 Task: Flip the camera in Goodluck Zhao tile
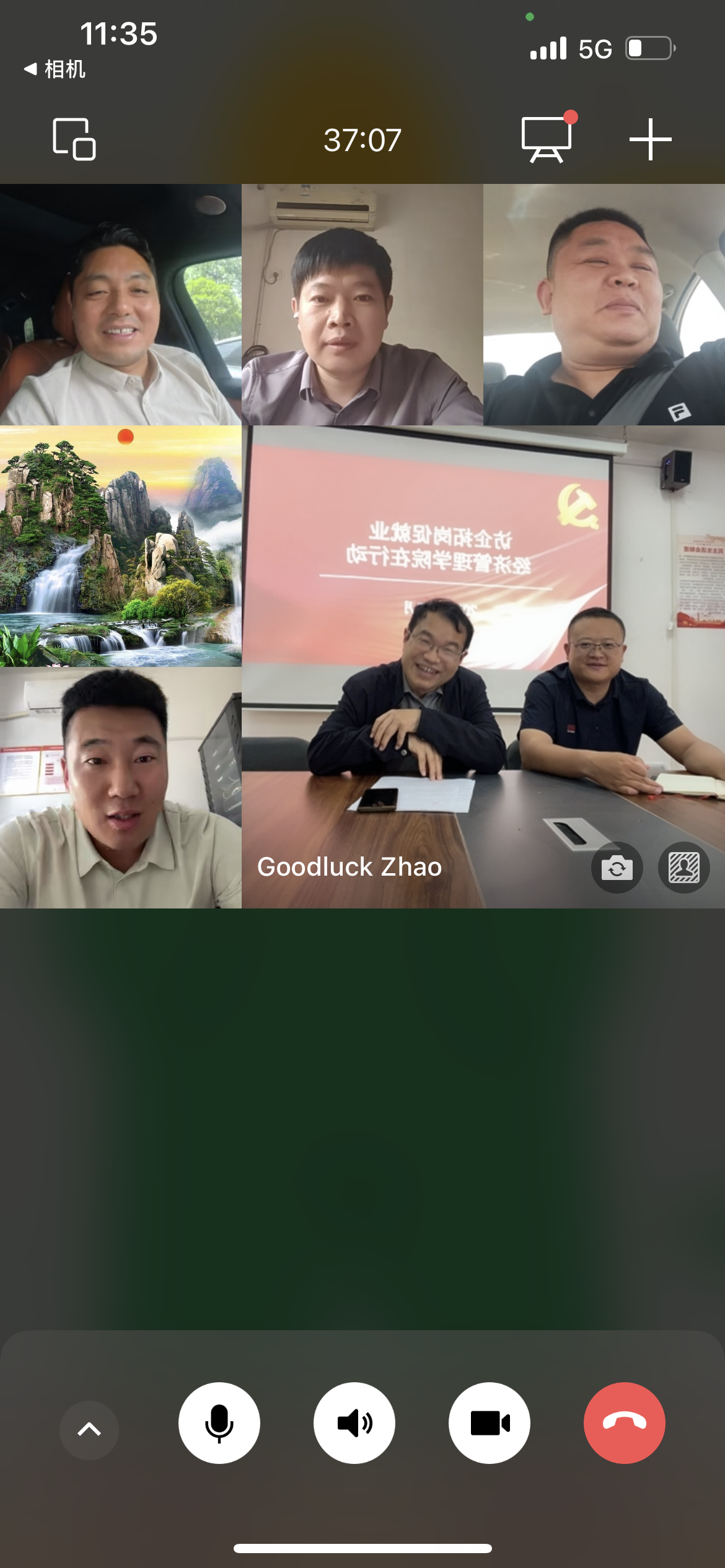click(617, 868)
